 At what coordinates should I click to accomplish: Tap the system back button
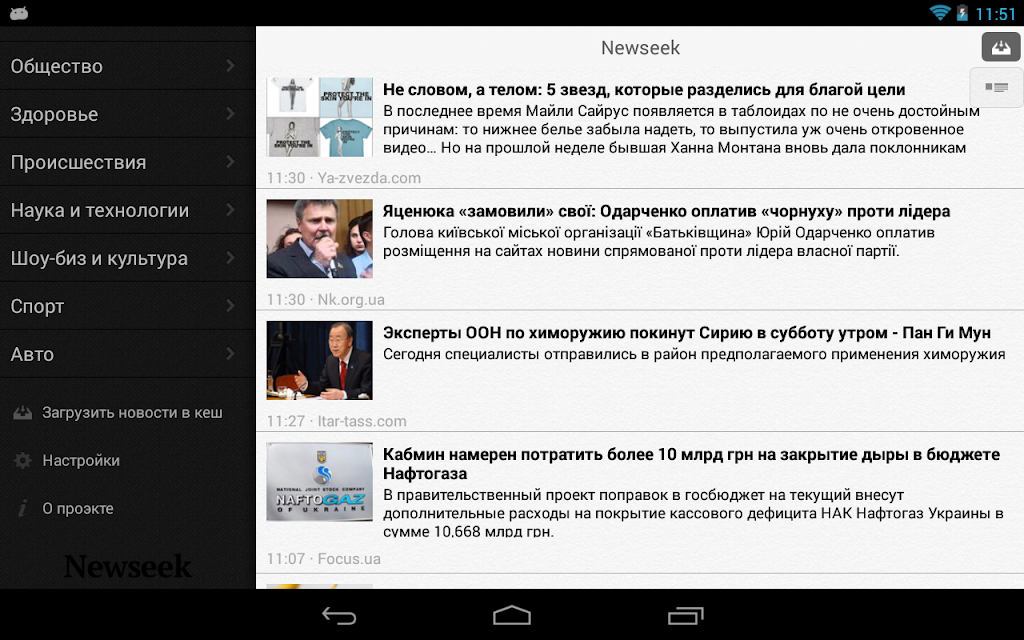339,615
